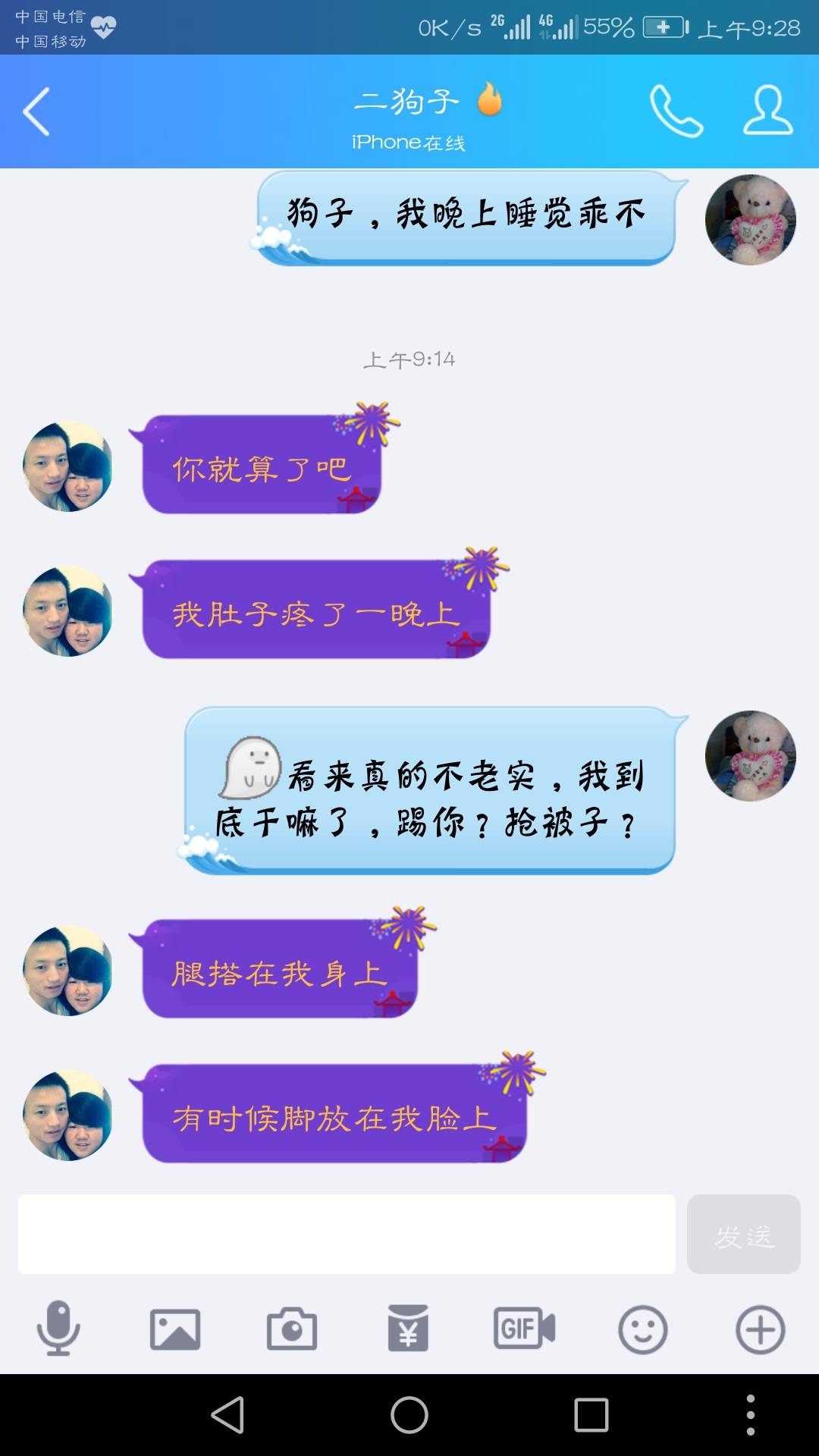819x1456 pixels.
Task: Record a voice message with the microphone
Action: click(58, 1329)
